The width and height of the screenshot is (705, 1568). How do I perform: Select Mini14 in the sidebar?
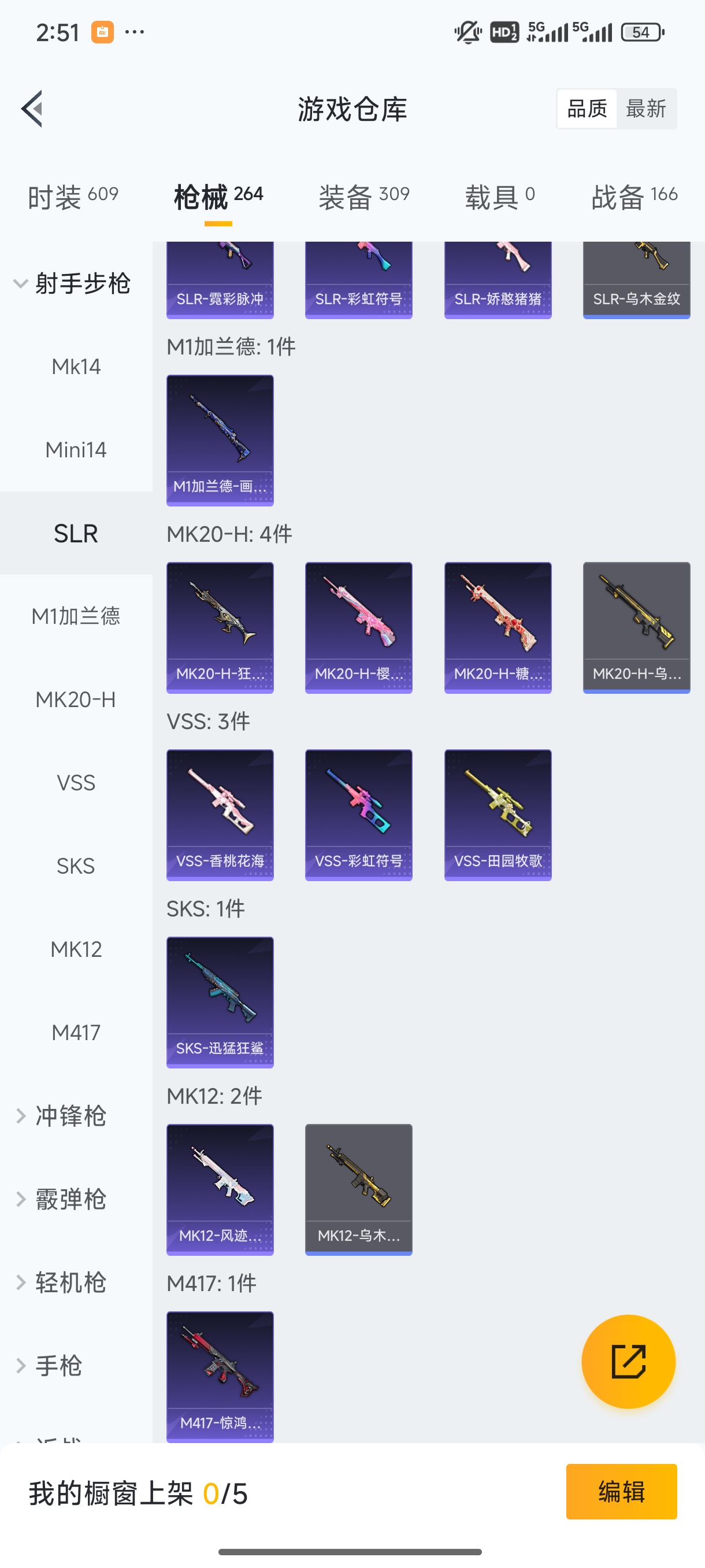coord(76,450)
